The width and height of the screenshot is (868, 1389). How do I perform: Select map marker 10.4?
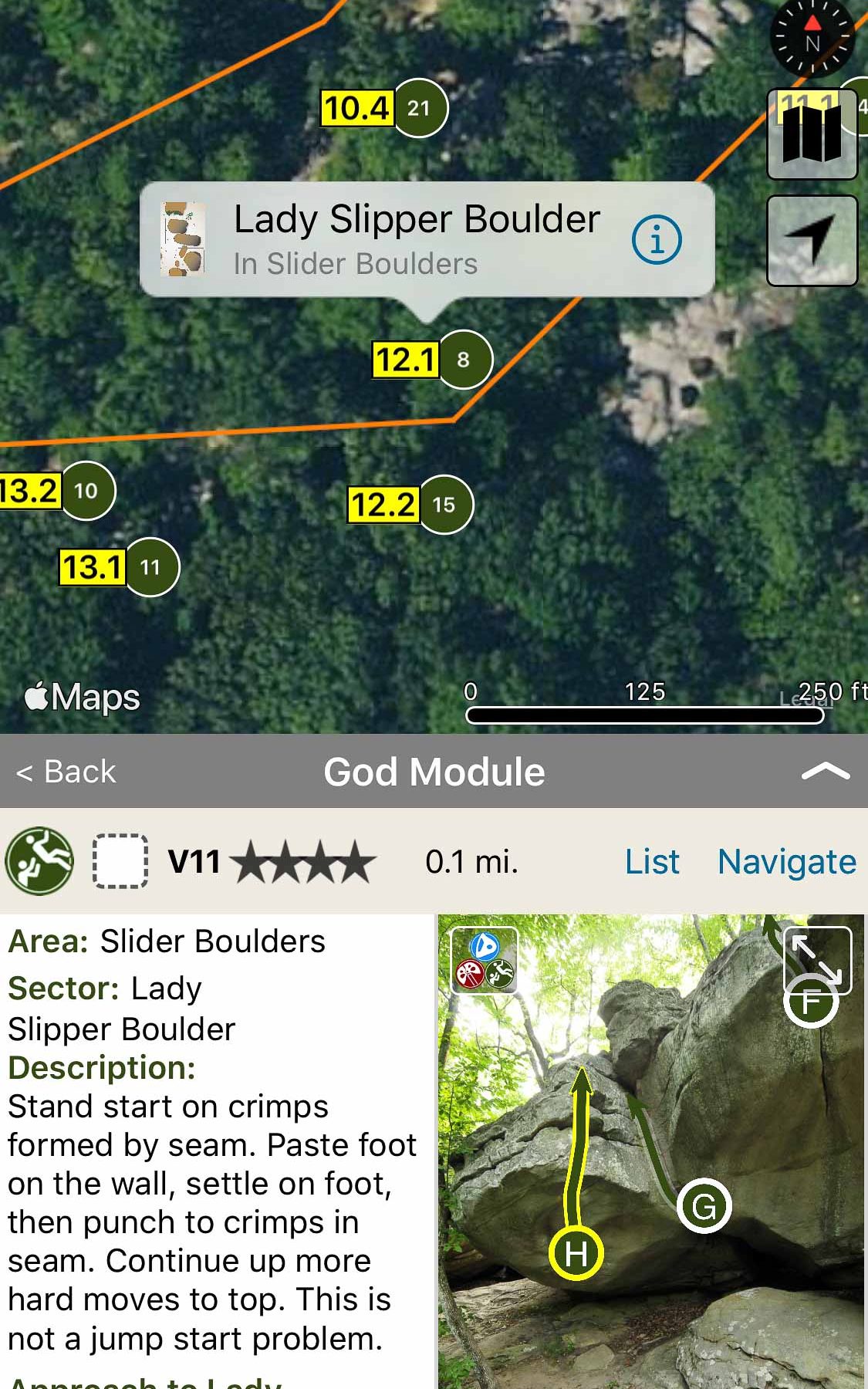tap(383, 108)
